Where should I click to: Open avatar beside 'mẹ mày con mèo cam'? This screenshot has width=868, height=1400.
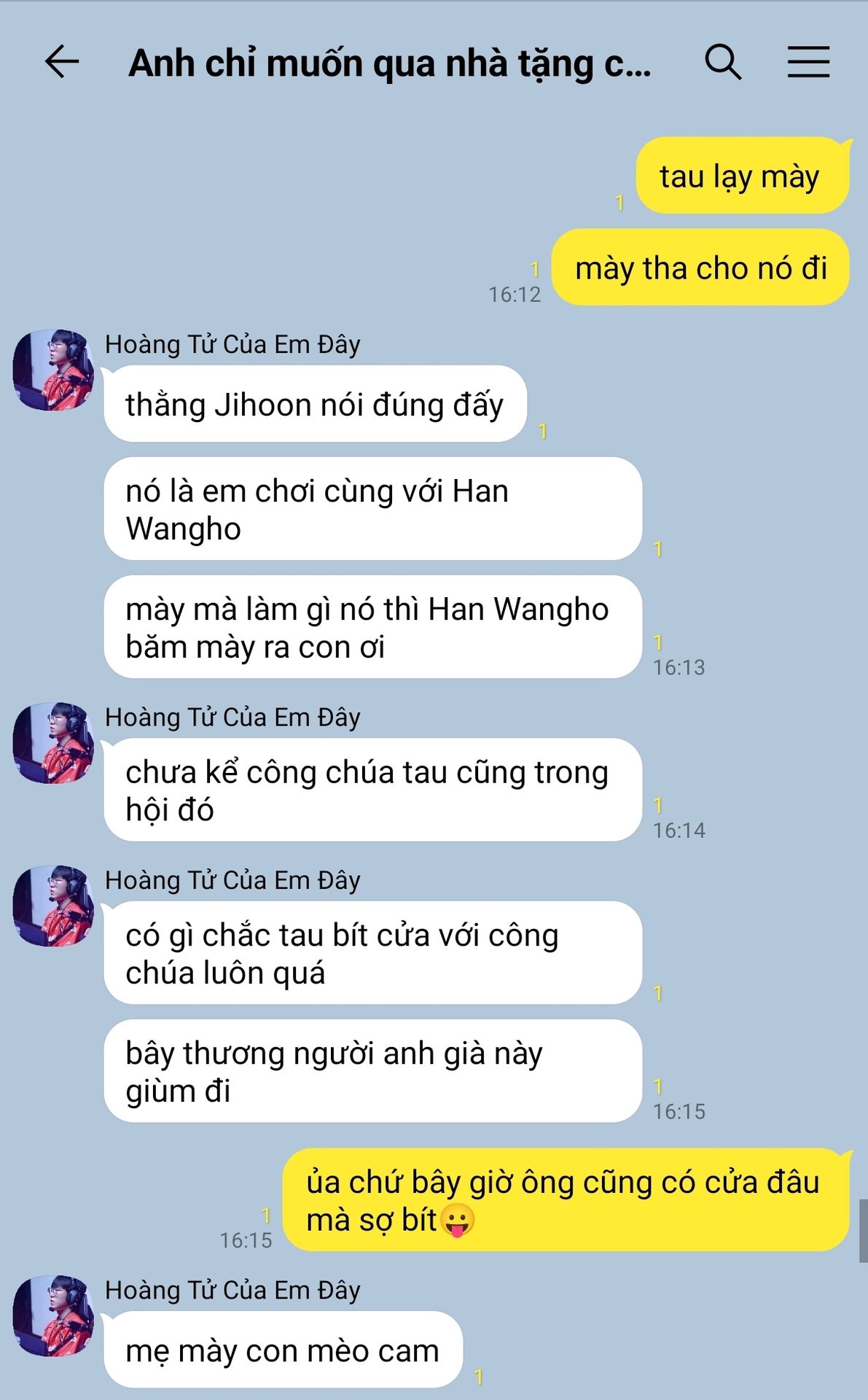[53, 1316]
